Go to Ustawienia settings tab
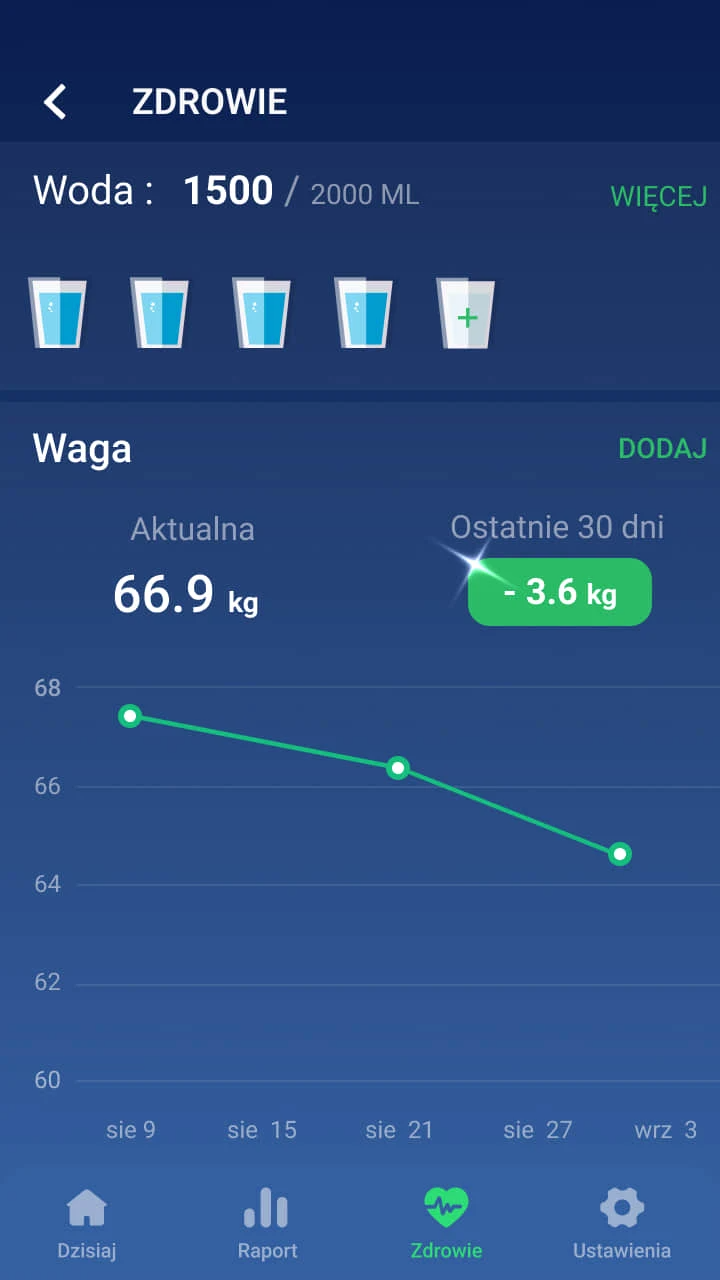Image resolution: width=720 pixels, height=1280 pixels. coord(621,1223)
